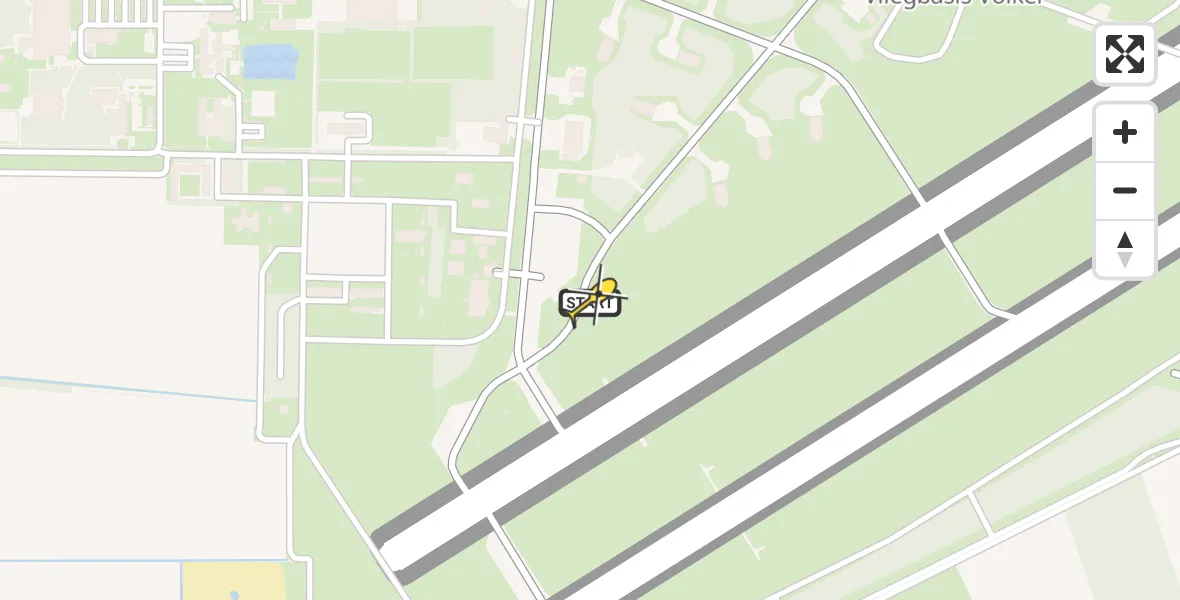Reset map bearing to north
Viewport: 1180px width, 600px height.
pyautogui.click(x=1125, y=249)
